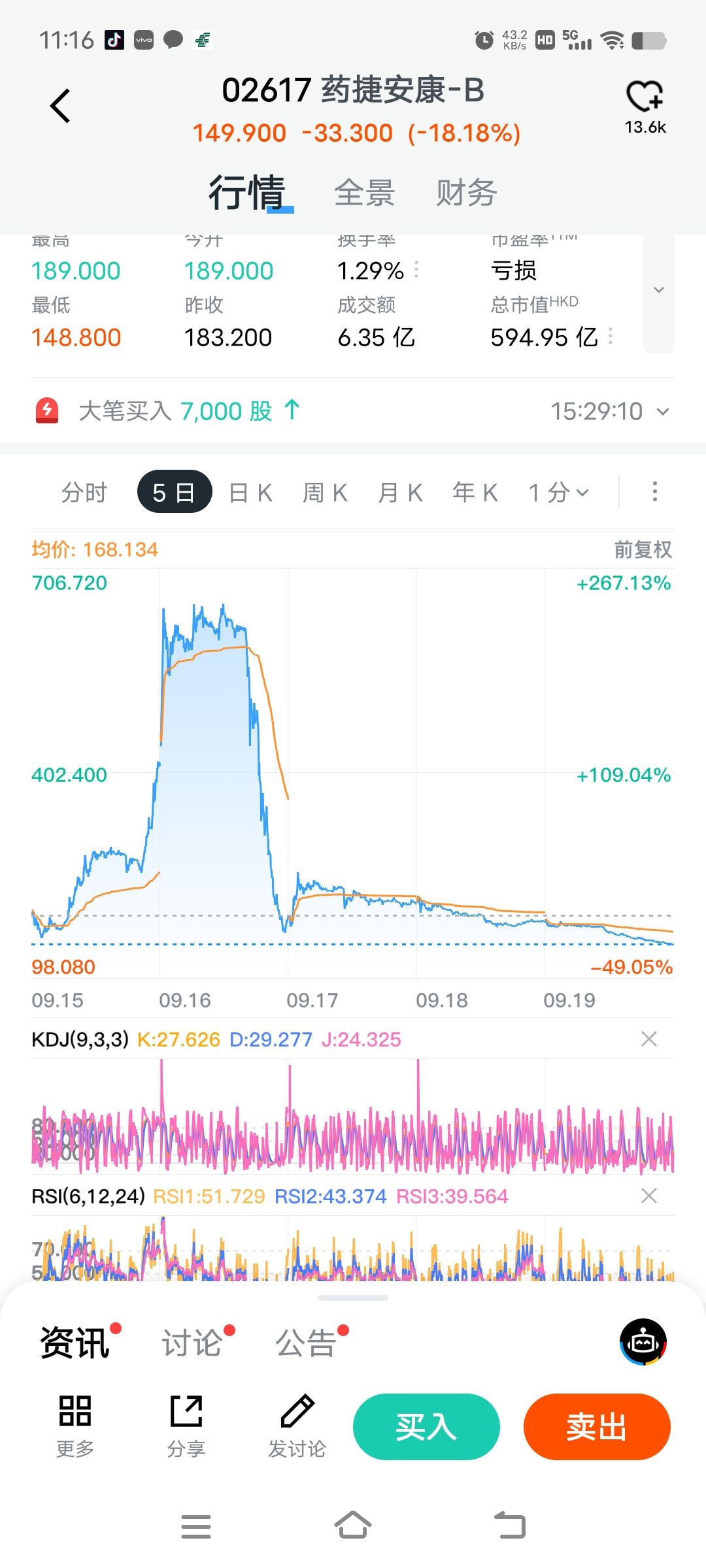Open chart settings overflow menu
The width and height of the screenshot is (706, 1568).
pyautogui.click(x=654, y=492)
